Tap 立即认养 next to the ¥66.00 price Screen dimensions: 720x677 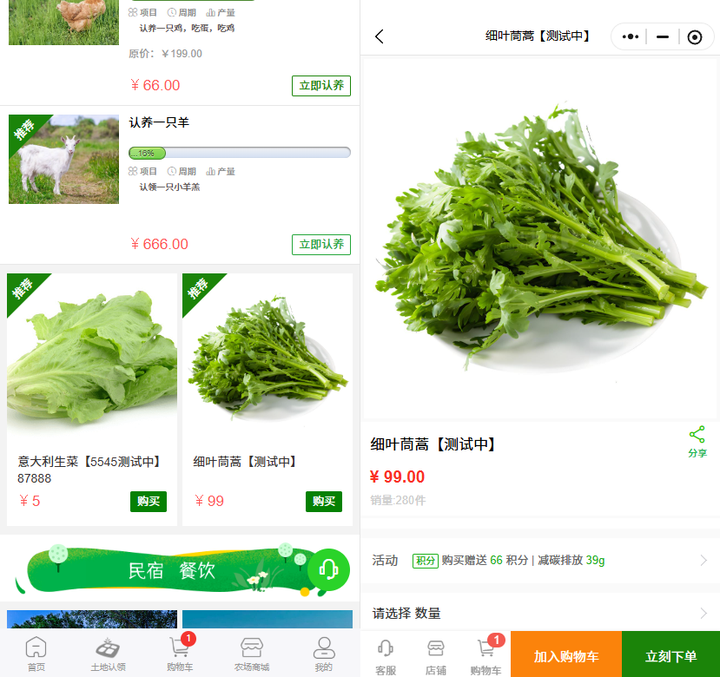pyautogui.click(x=321, y=85)
